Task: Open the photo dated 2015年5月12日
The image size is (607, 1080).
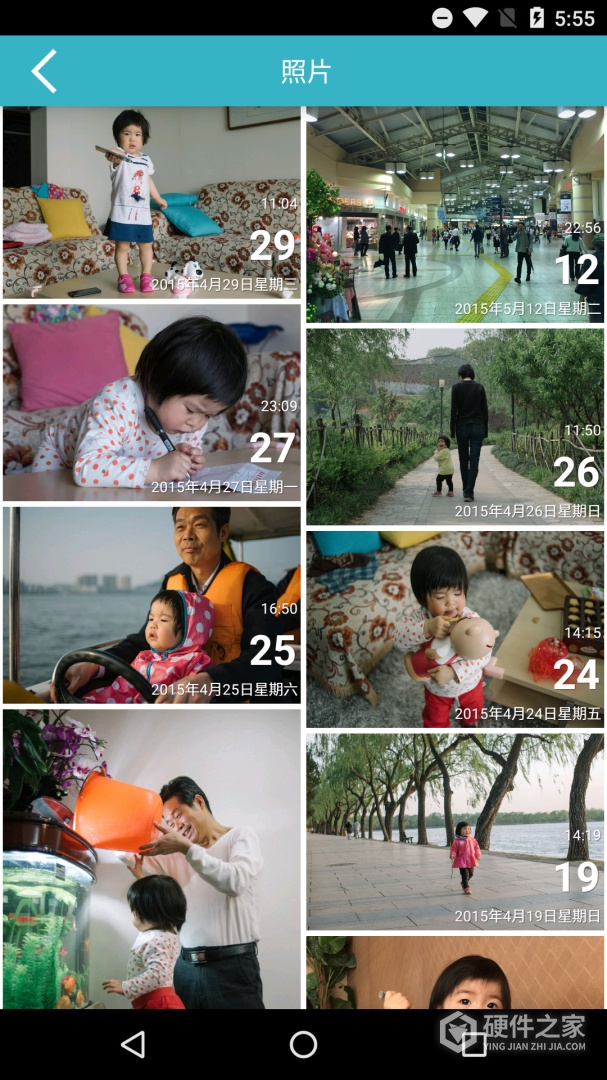Action: 455,214
